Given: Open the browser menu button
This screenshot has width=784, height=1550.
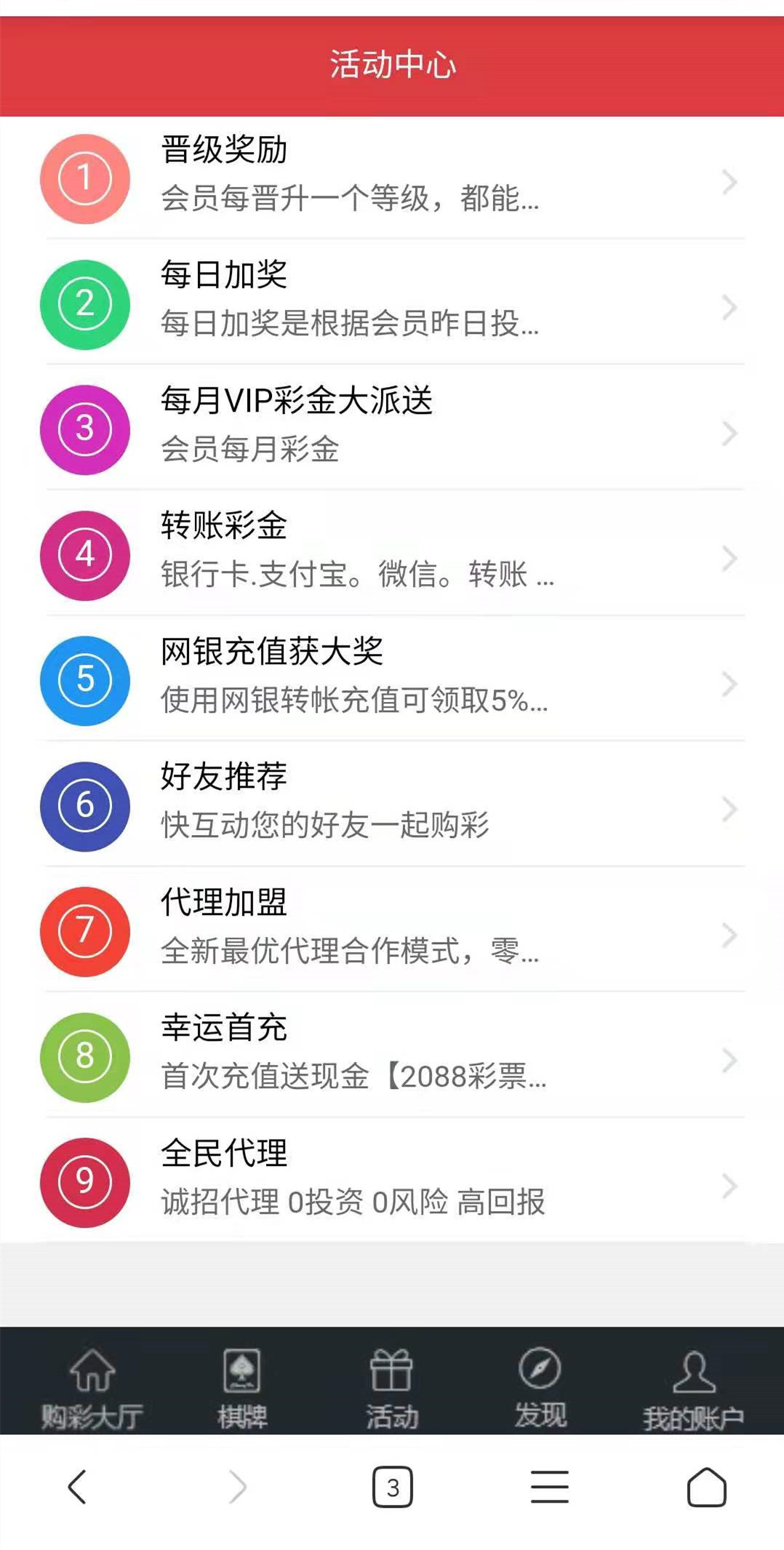Looking at the screenshot, I should pos(550,1487).
